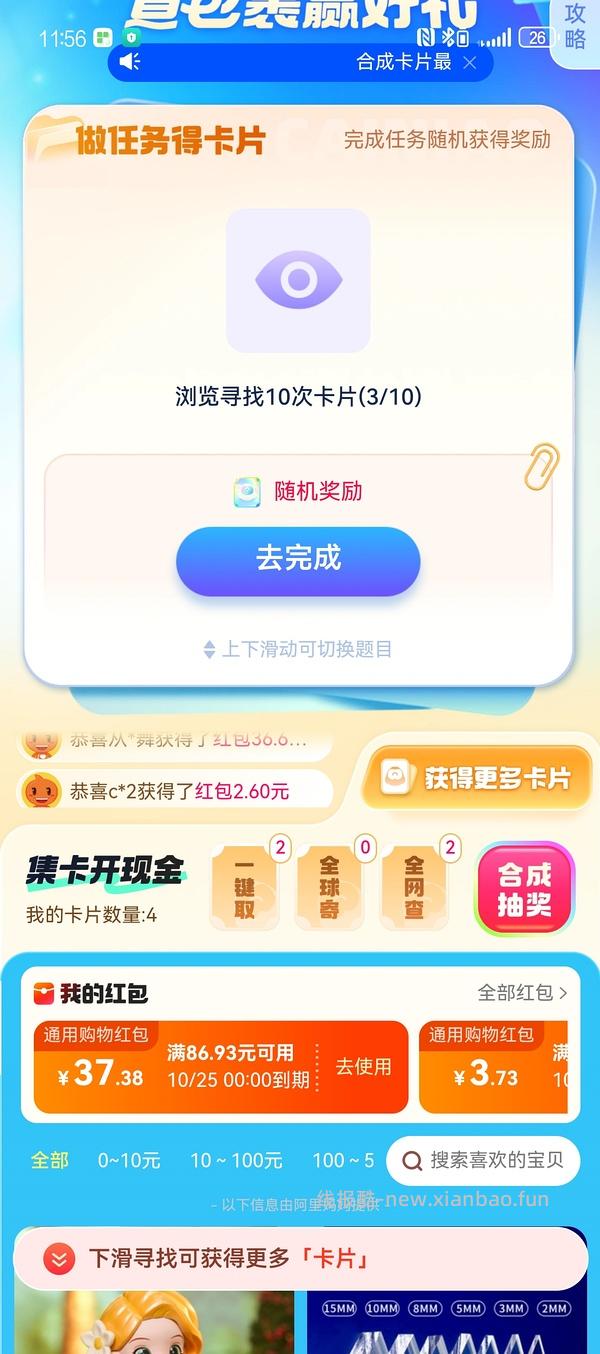Select the 全部 price filter tab
600x1354 pixels.
point(50,1160)
